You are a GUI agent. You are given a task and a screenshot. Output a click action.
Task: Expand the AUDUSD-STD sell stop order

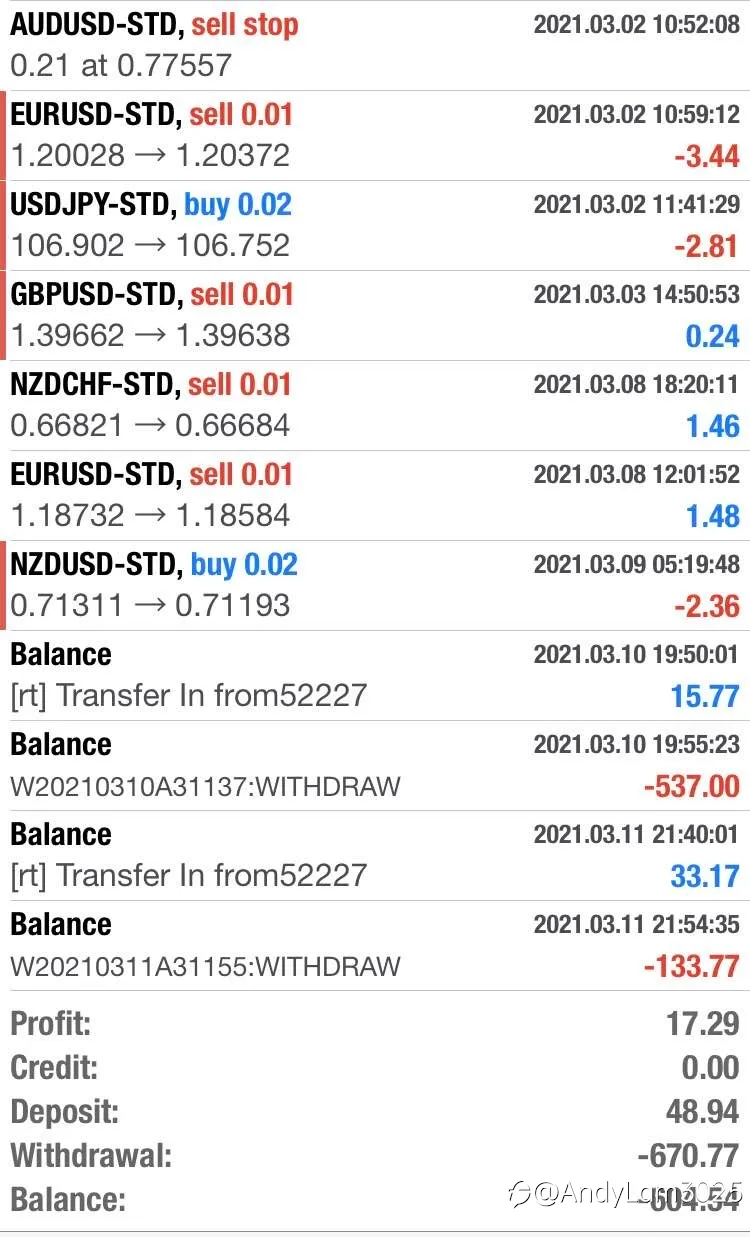point(375,45)
